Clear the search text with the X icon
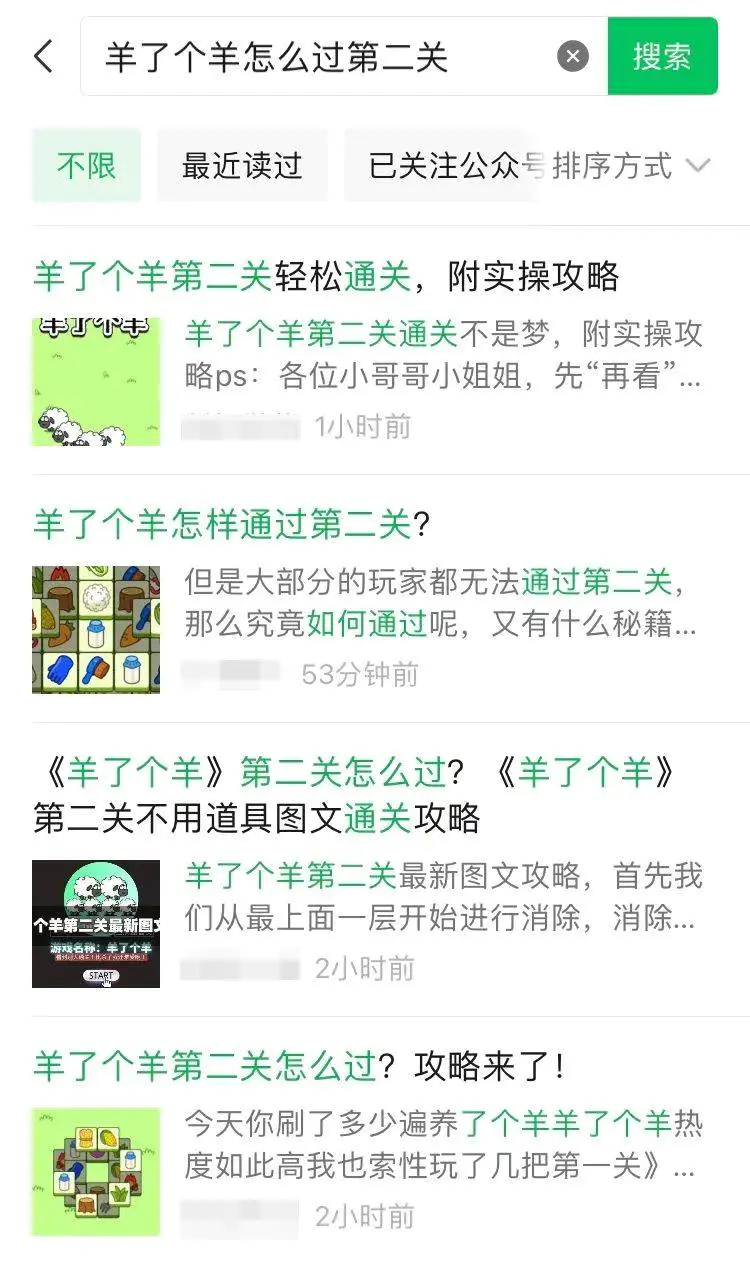Screen dimensions: 750x1264 pos(571,57)
